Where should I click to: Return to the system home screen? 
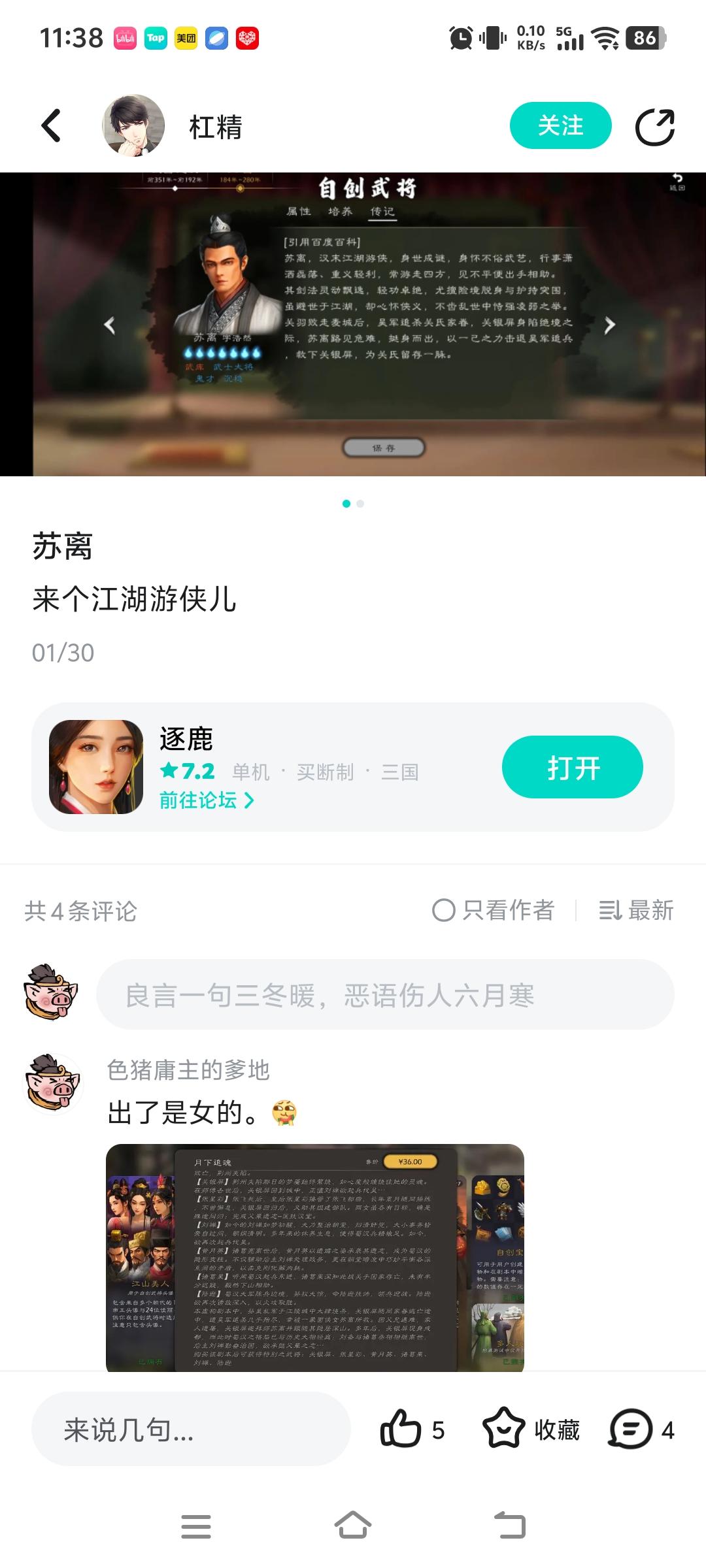tap(353, 1526)
